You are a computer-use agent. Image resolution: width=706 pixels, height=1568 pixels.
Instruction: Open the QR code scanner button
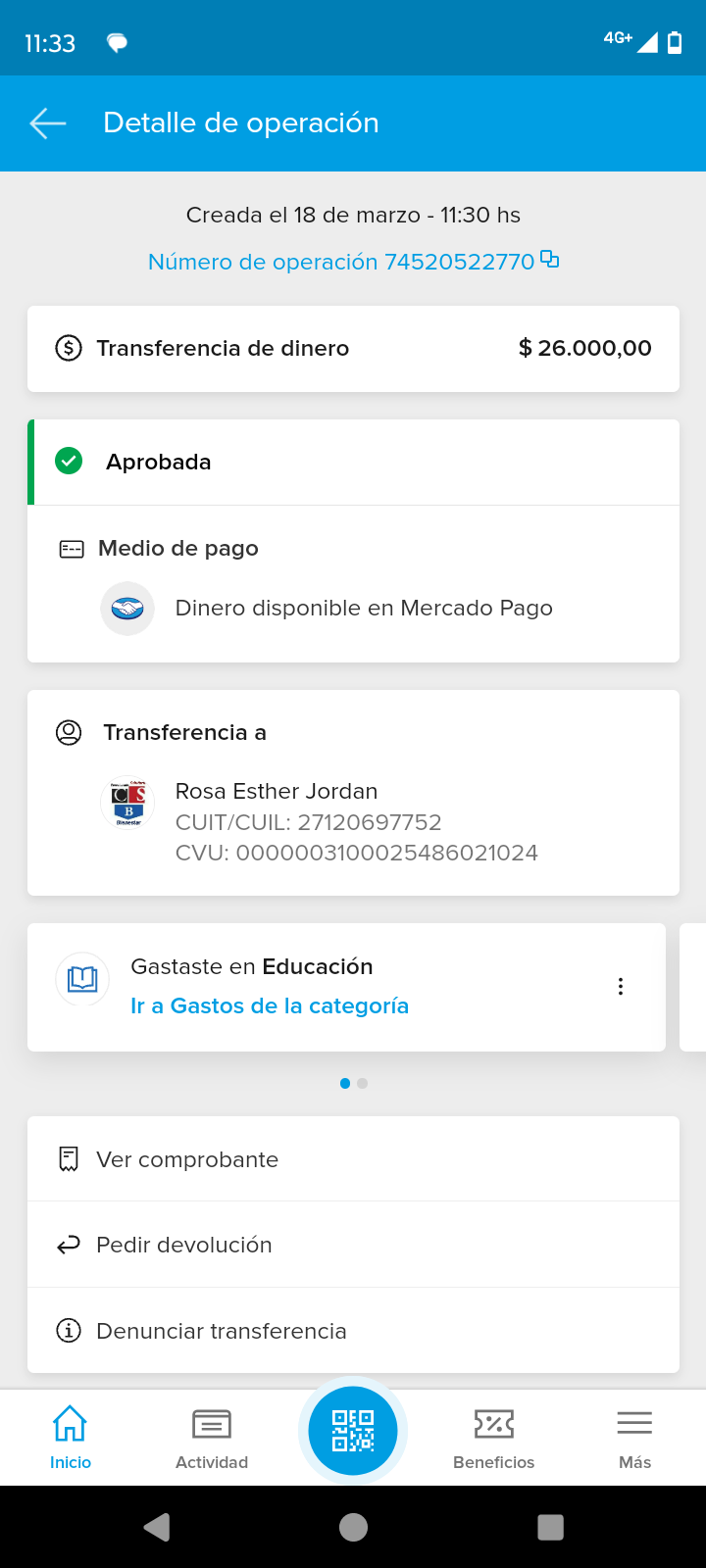353,1431
